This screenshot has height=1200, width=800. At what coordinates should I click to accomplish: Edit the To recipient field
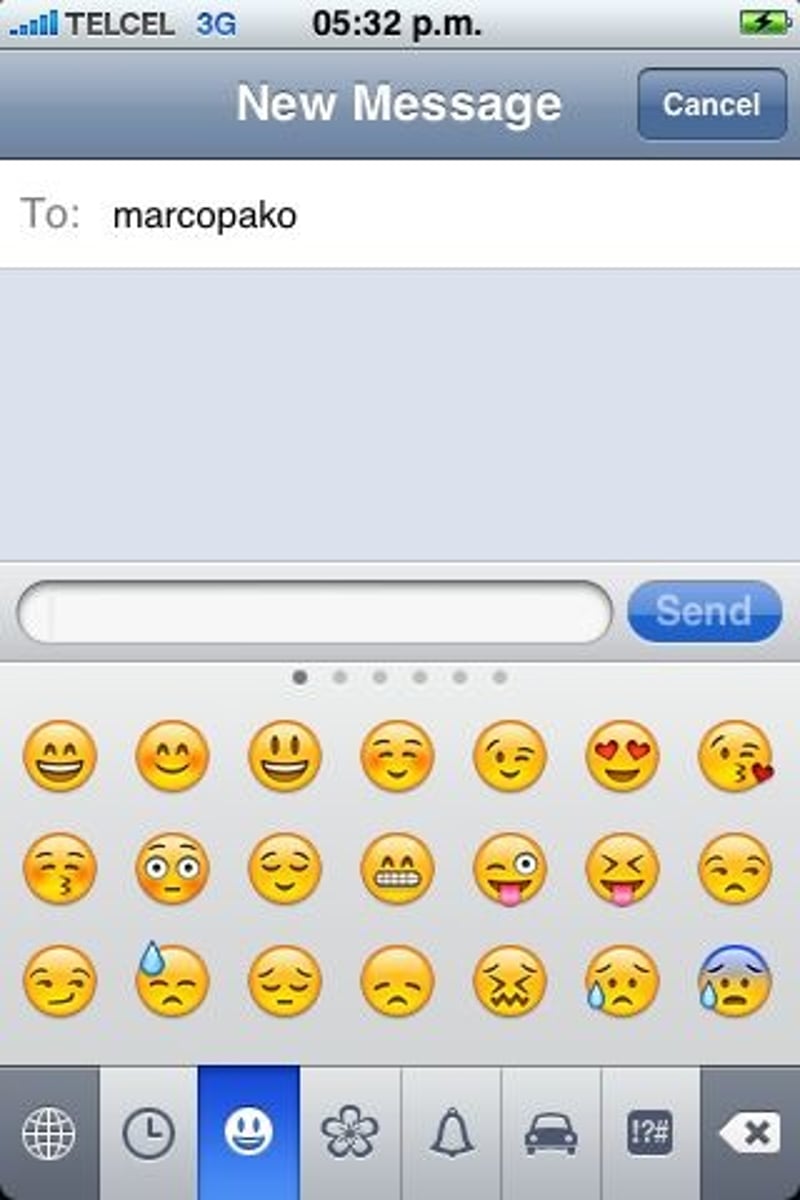pos(400,215)
